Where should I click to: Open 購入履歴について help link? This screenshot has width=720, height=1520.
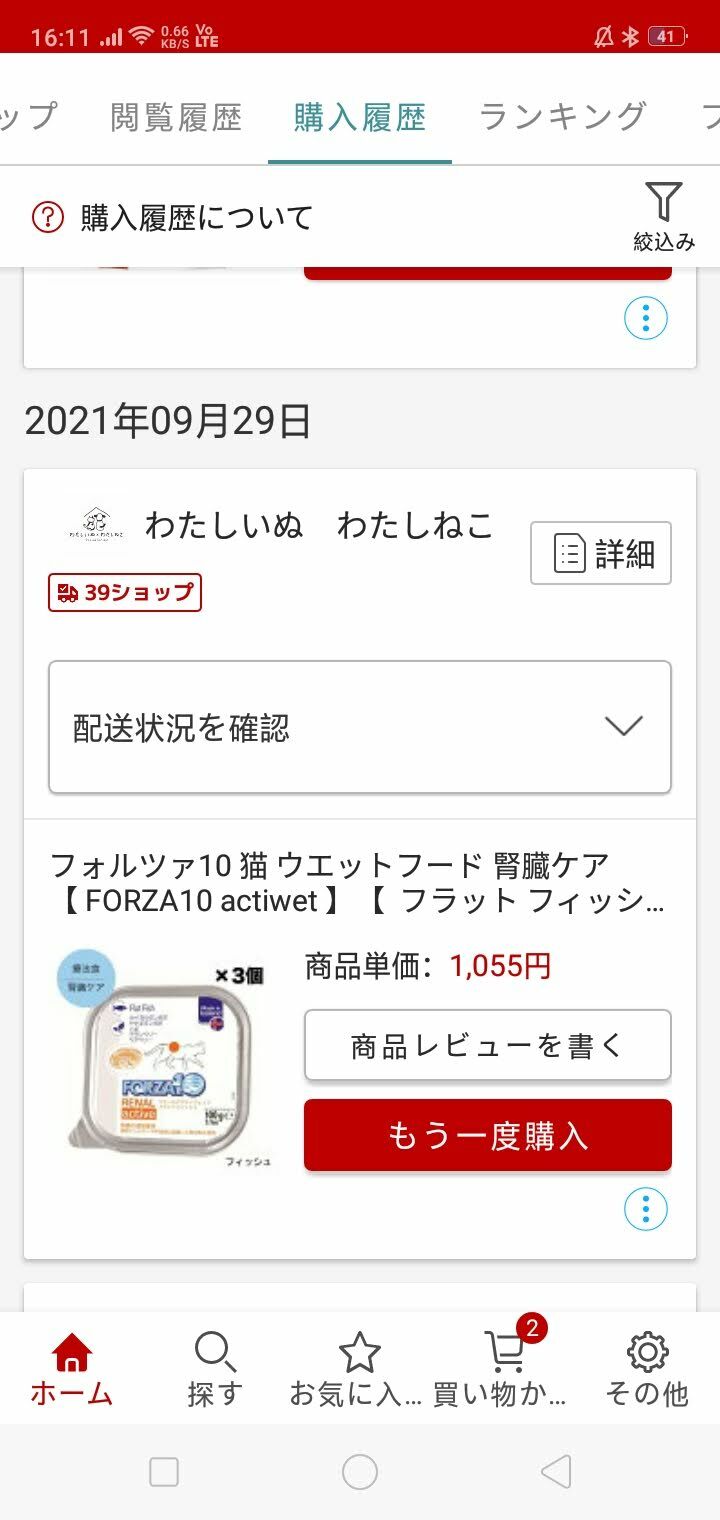(174, 217)
